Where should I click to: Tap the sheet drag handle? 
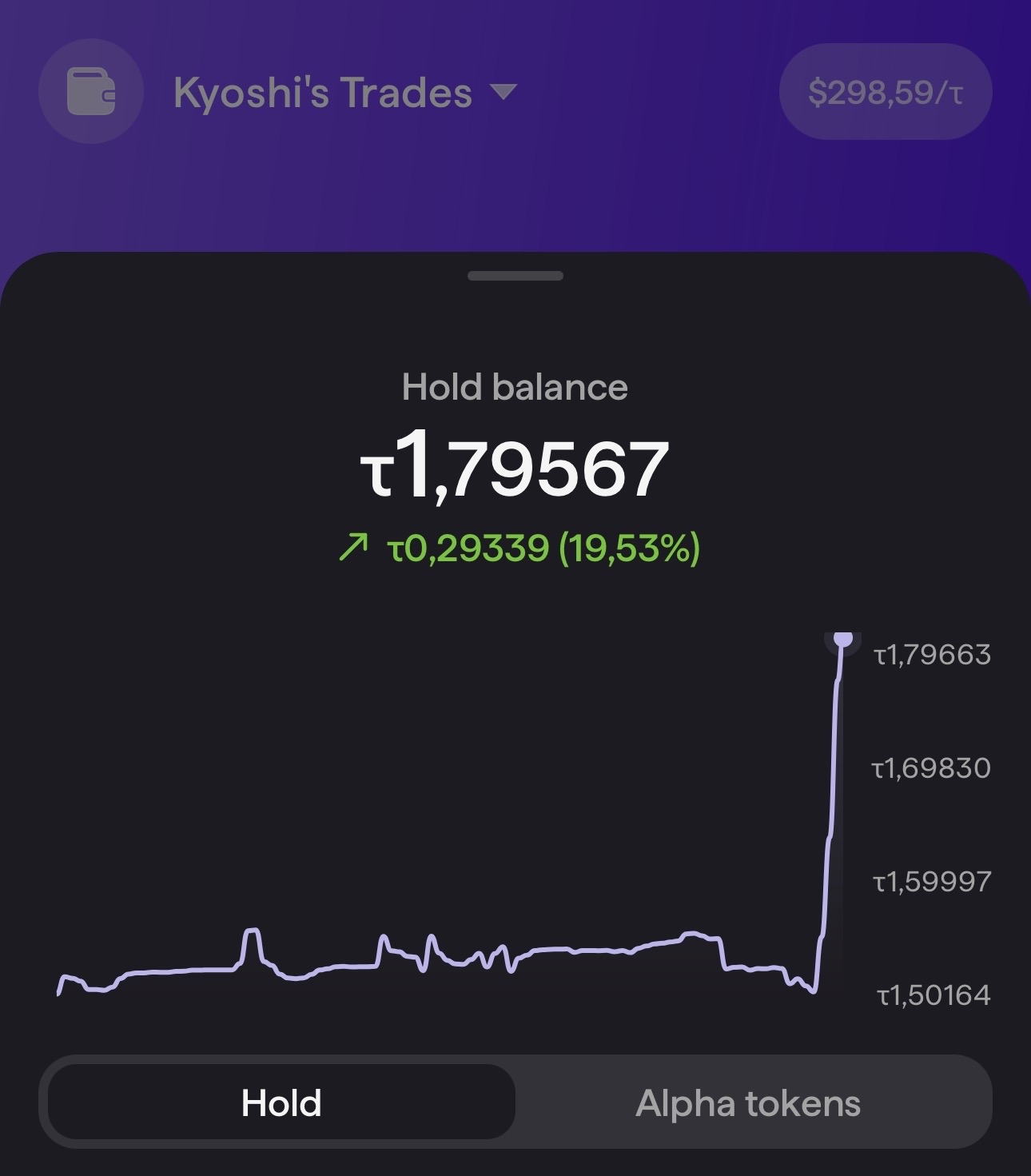point(515,276)
